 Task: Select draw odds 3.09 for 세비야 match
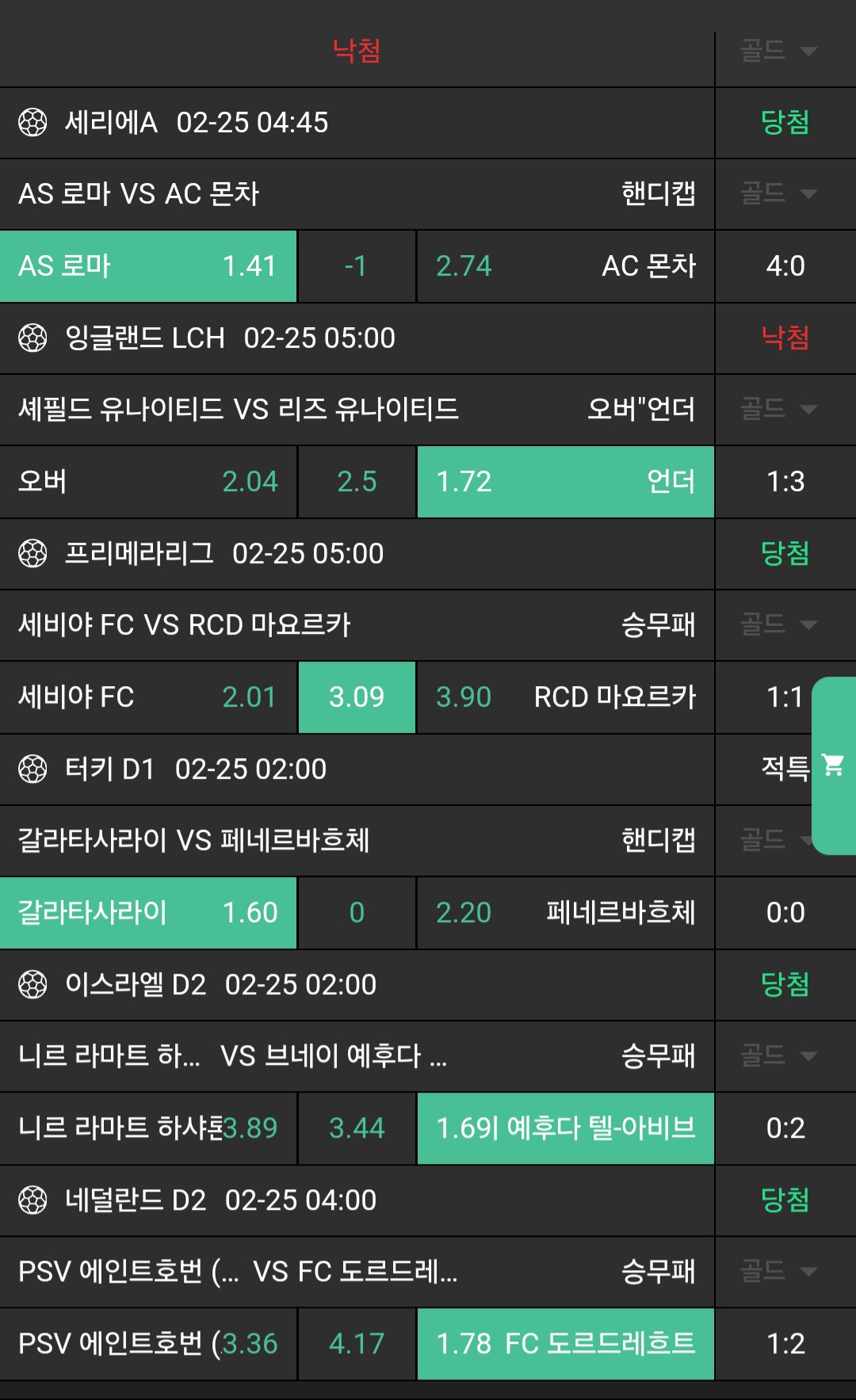tap(357, 697)
